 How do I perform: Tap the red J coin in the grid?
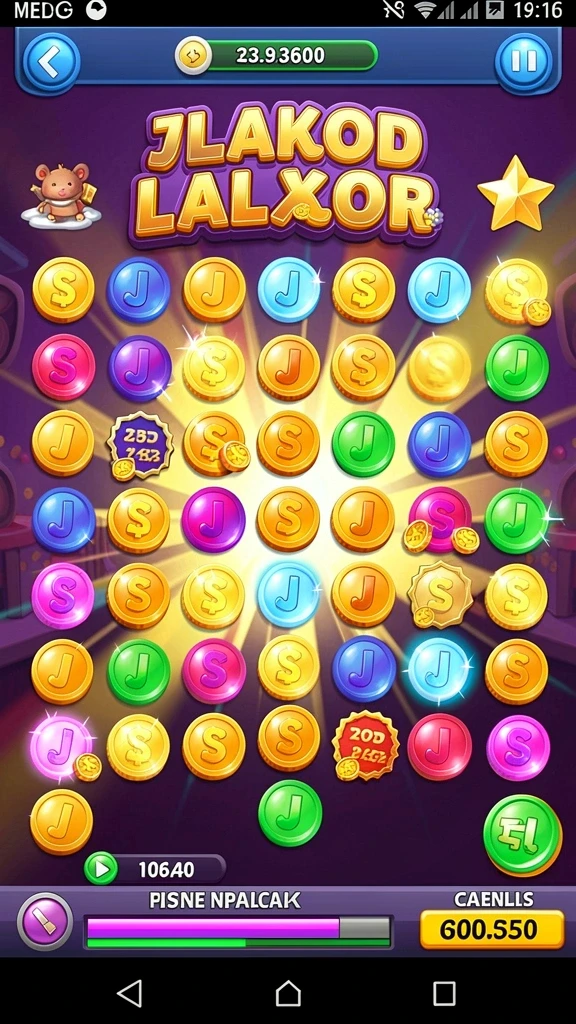tap(440, 746)
